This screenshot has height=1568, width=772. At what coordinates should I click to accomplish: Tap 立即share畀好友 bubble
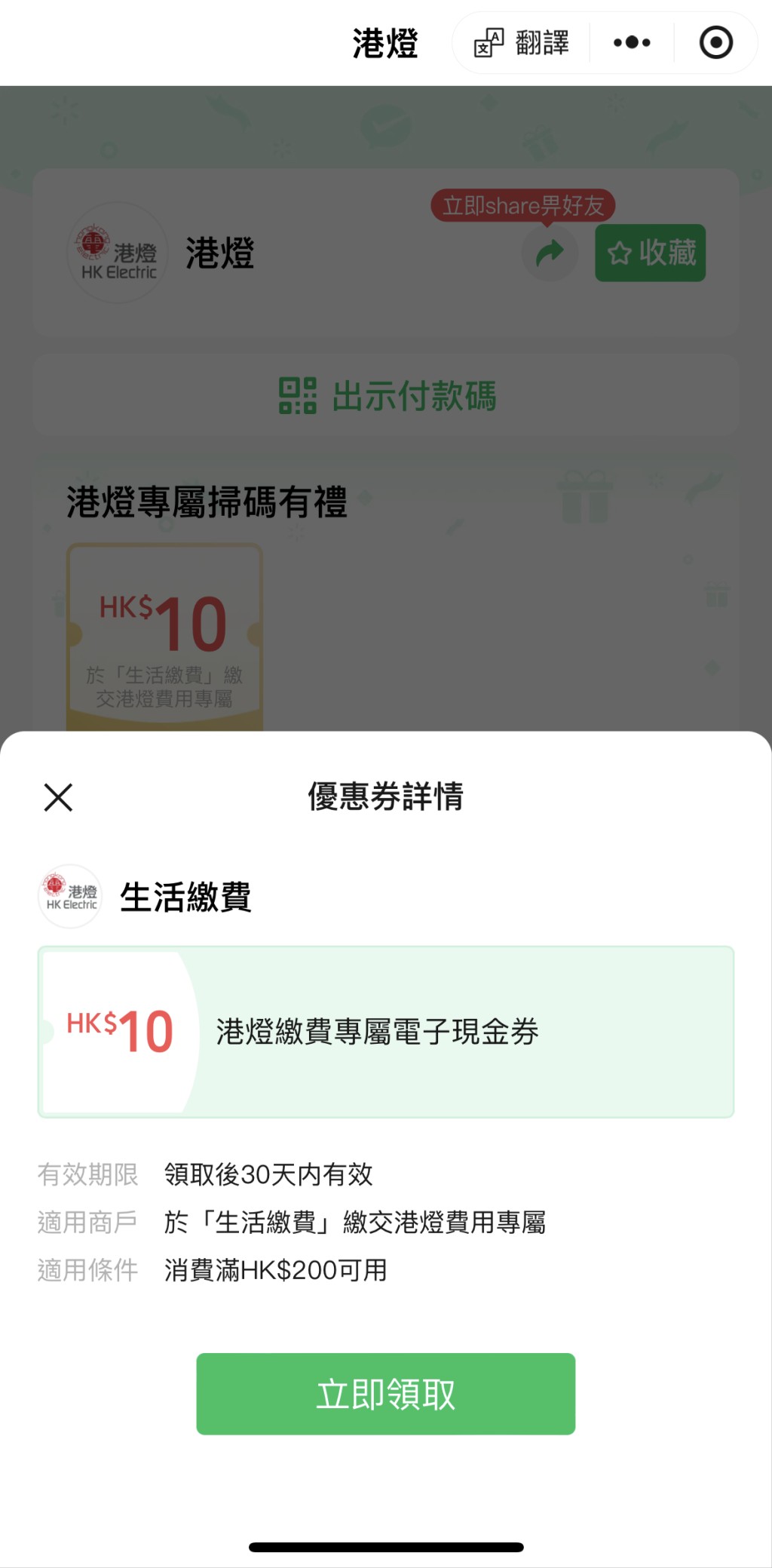pos(522,205)
